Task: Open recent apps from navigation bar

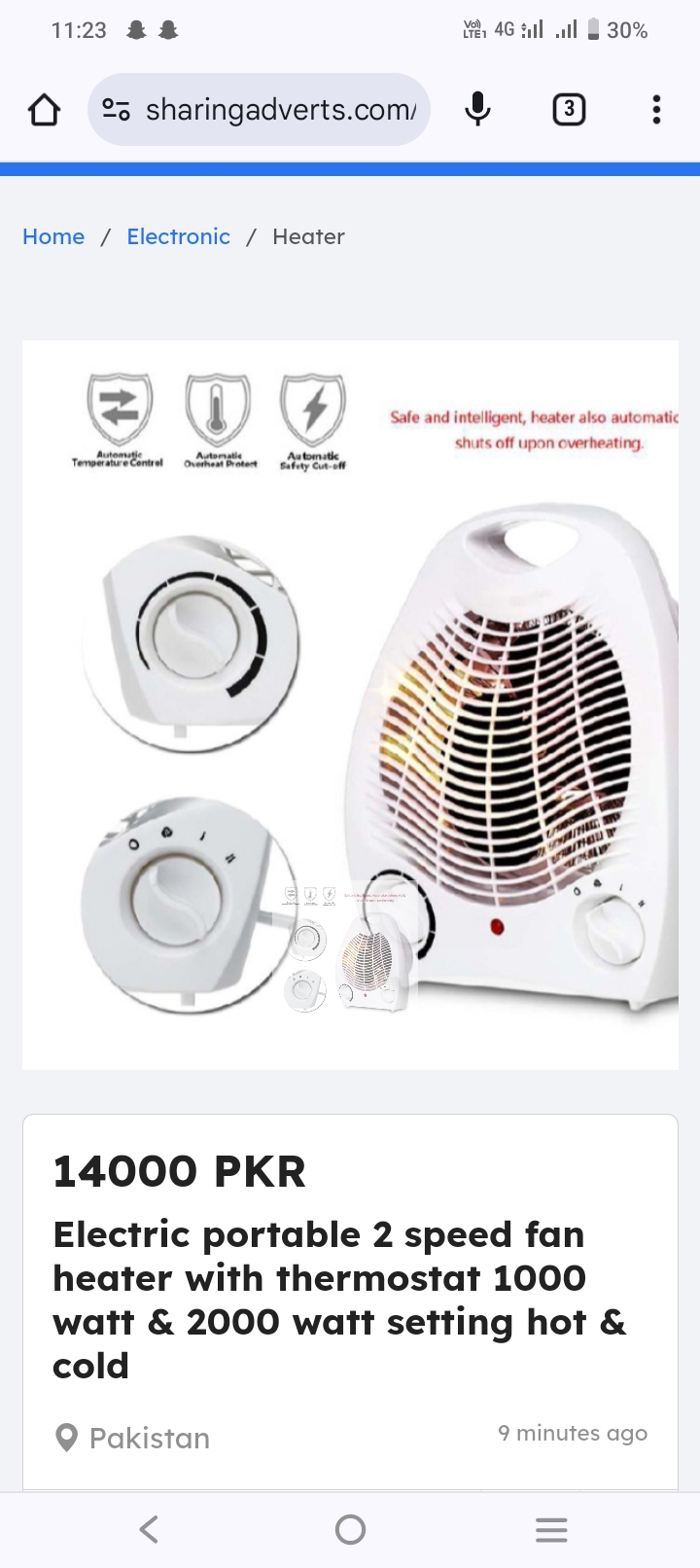Action: pyautogui.click(x=550, y=1529)
